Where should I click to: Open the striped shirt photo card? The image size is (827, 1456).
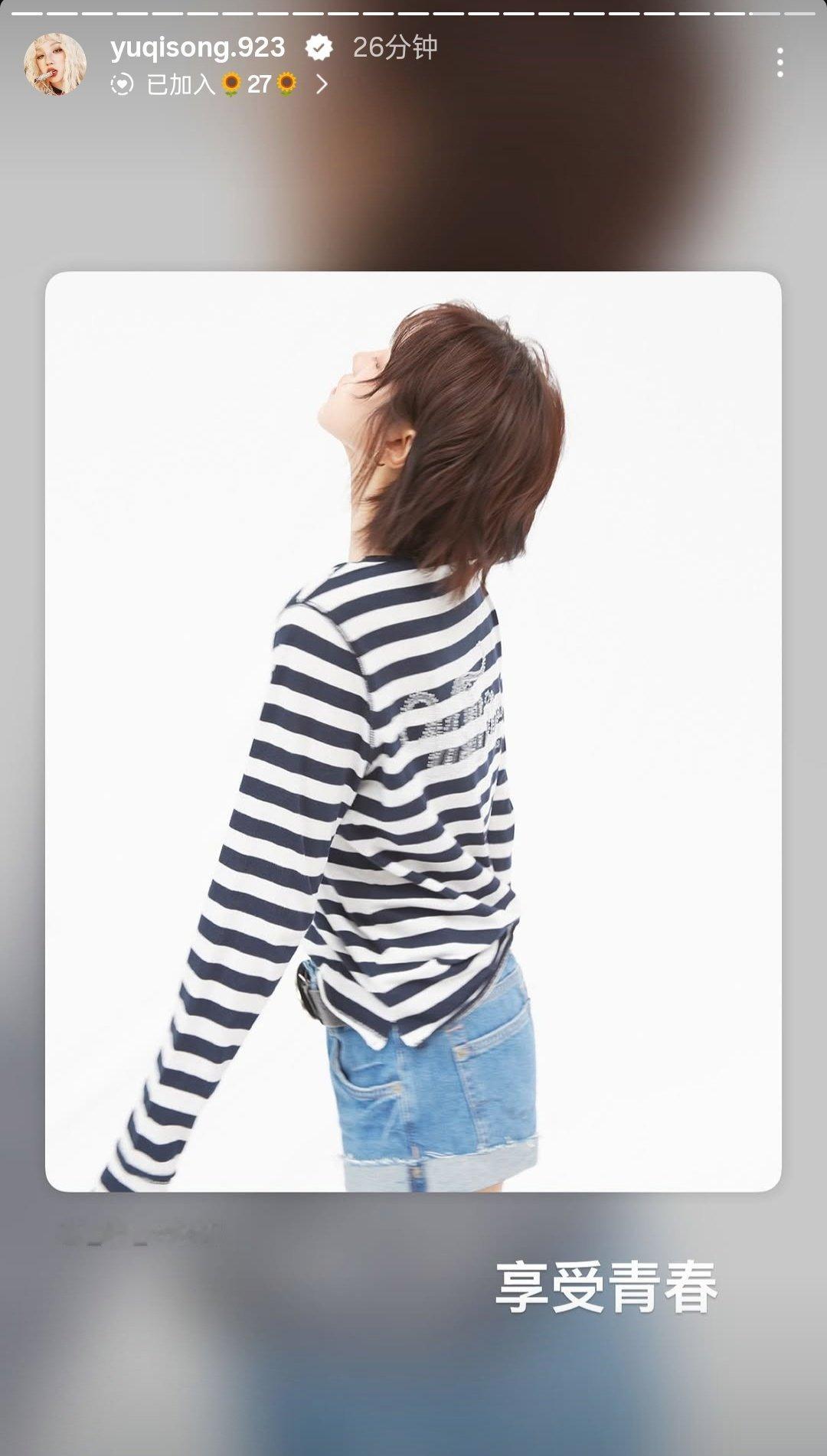413,731
